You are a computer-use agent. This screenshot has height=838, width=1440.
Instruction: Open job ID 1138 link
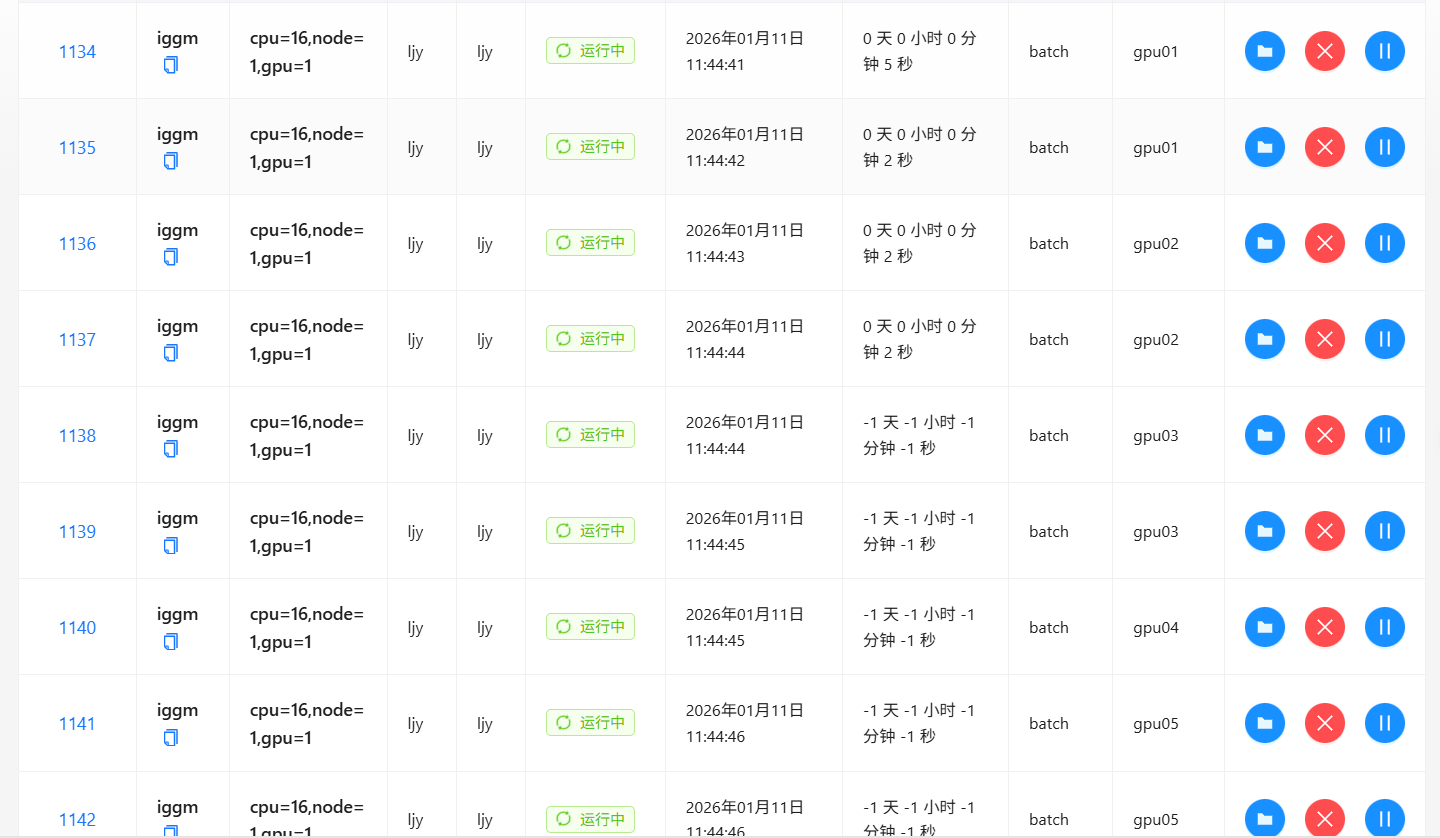pos(77,436)
